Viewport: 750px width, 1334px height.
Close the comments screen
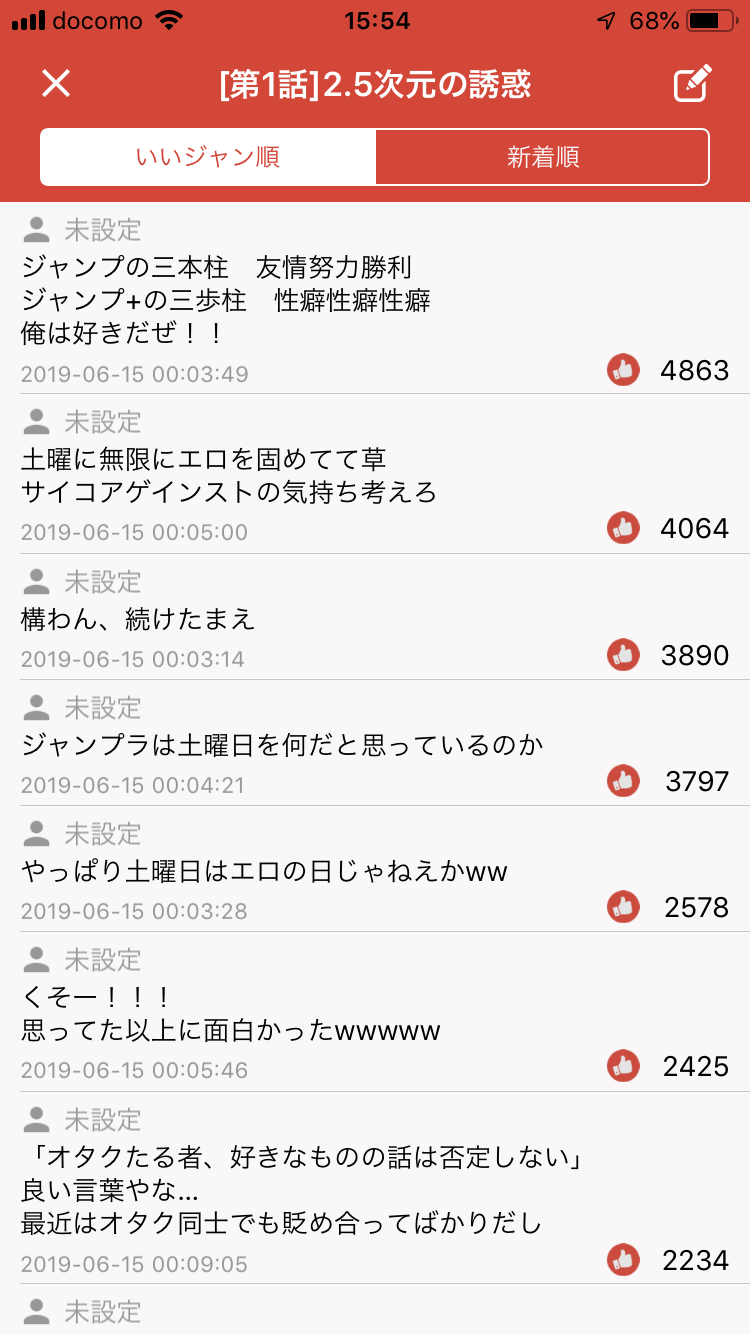click(56, 84)
